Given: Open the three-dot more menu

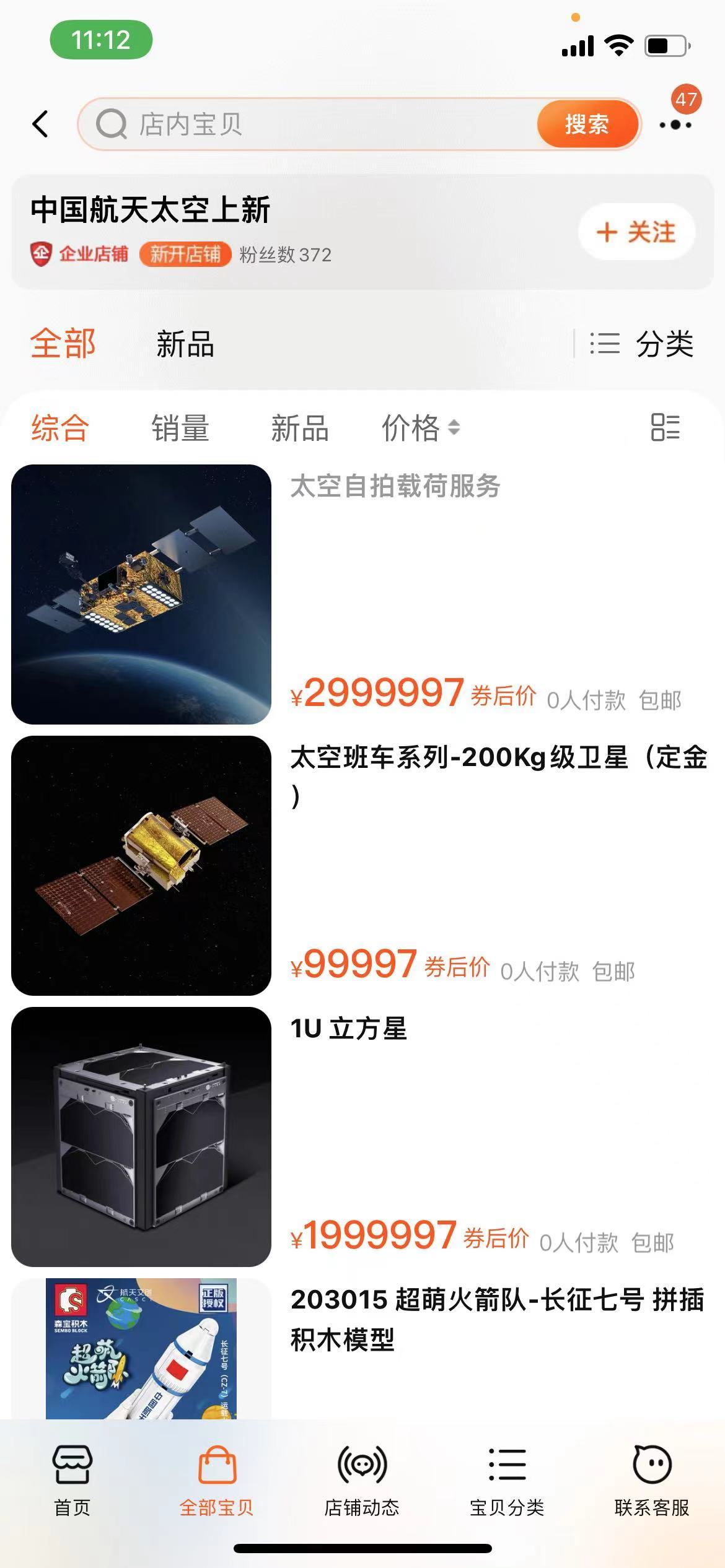Looking at the screenshot, I should point(675,124).
